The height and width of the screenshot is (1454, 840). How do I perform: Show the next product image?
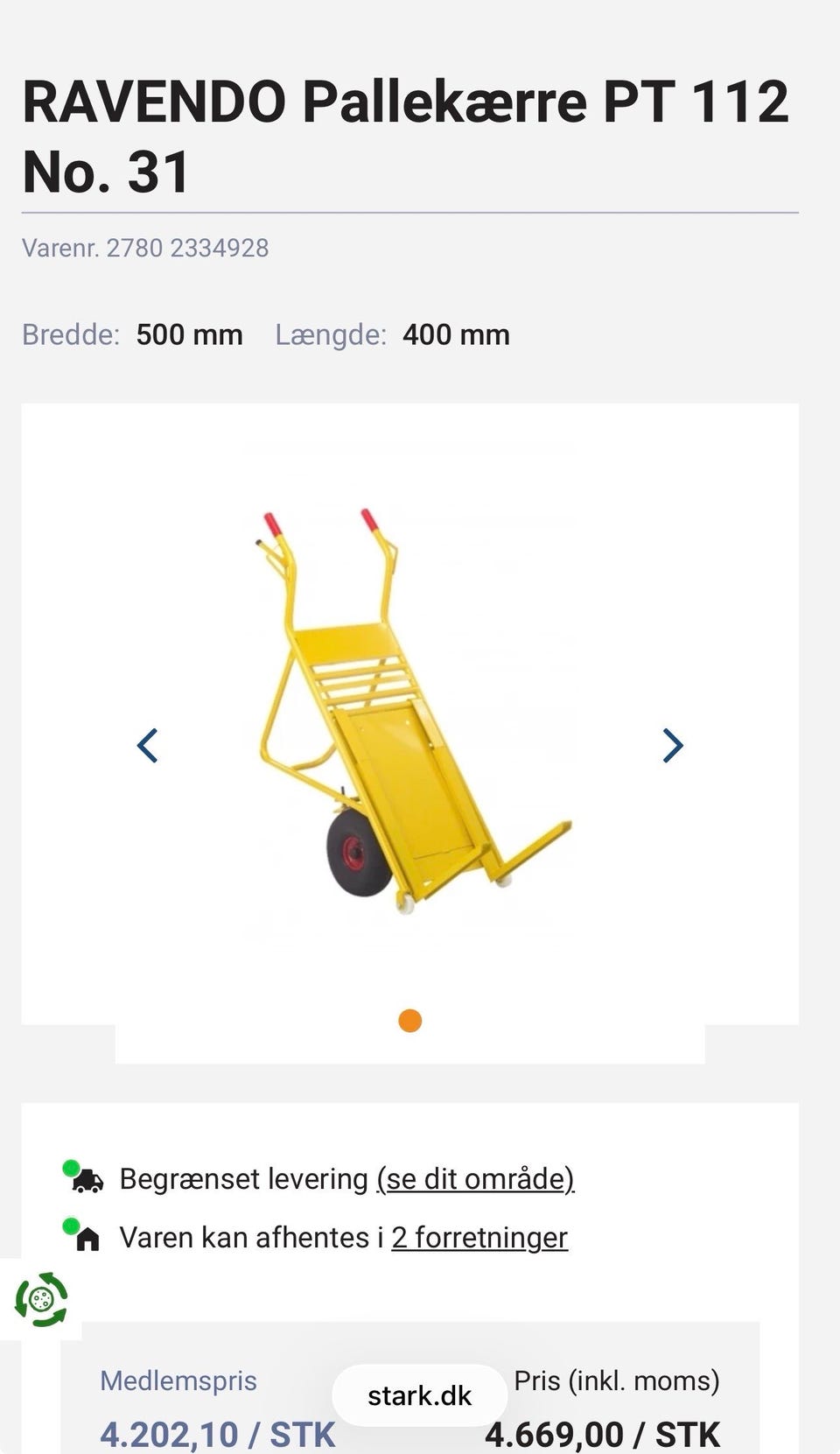(x=672, y=746)
